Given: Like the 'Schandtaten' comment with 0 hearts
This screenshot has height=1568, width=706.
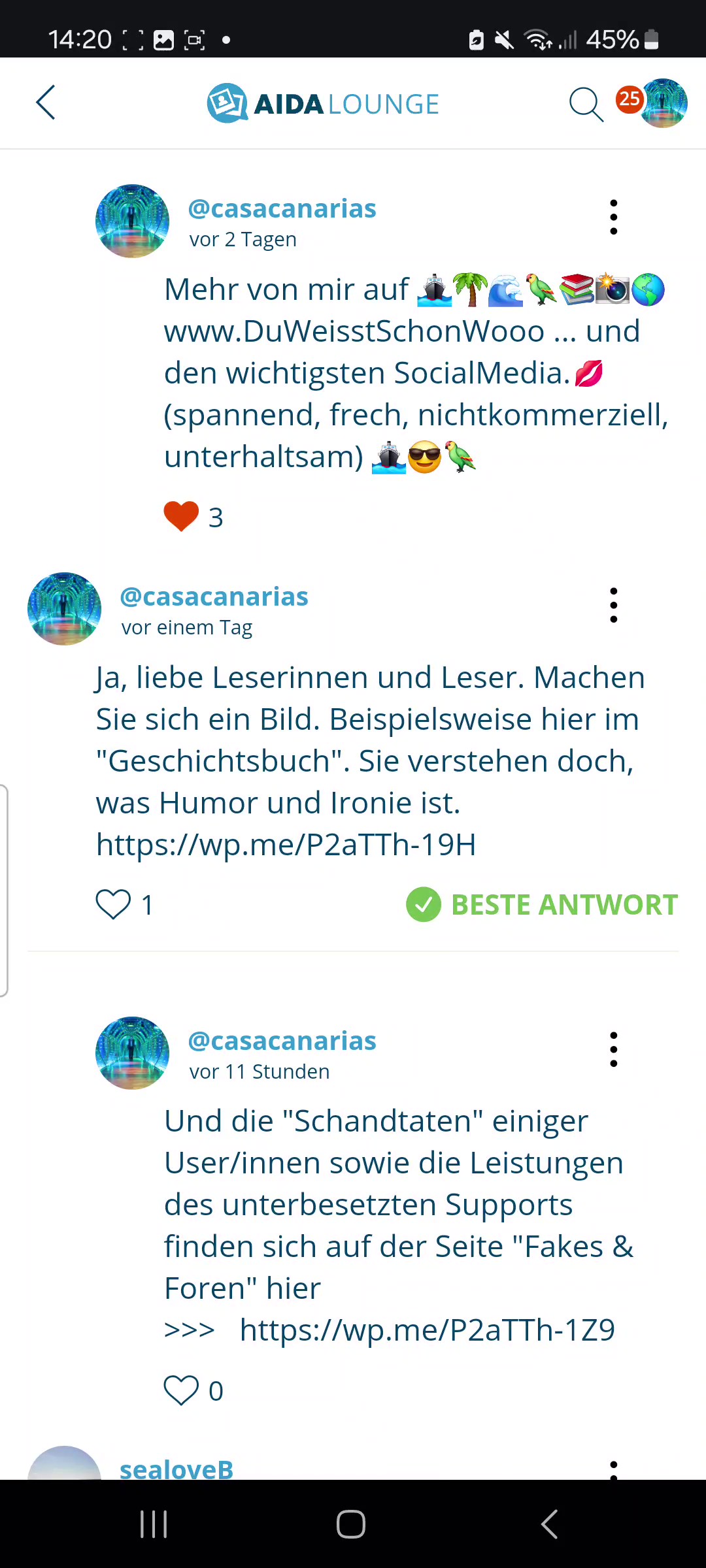Looking at the screenshot, I should (x=181, y=1390).
